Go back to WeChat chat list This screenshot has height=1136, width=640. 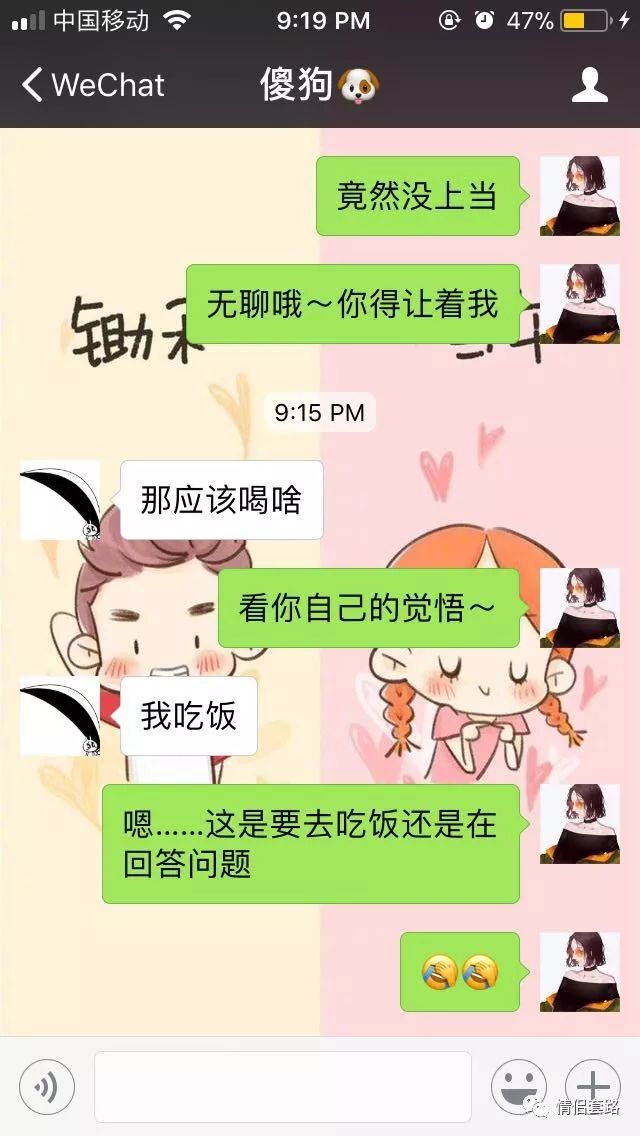(x=92, y=85)
